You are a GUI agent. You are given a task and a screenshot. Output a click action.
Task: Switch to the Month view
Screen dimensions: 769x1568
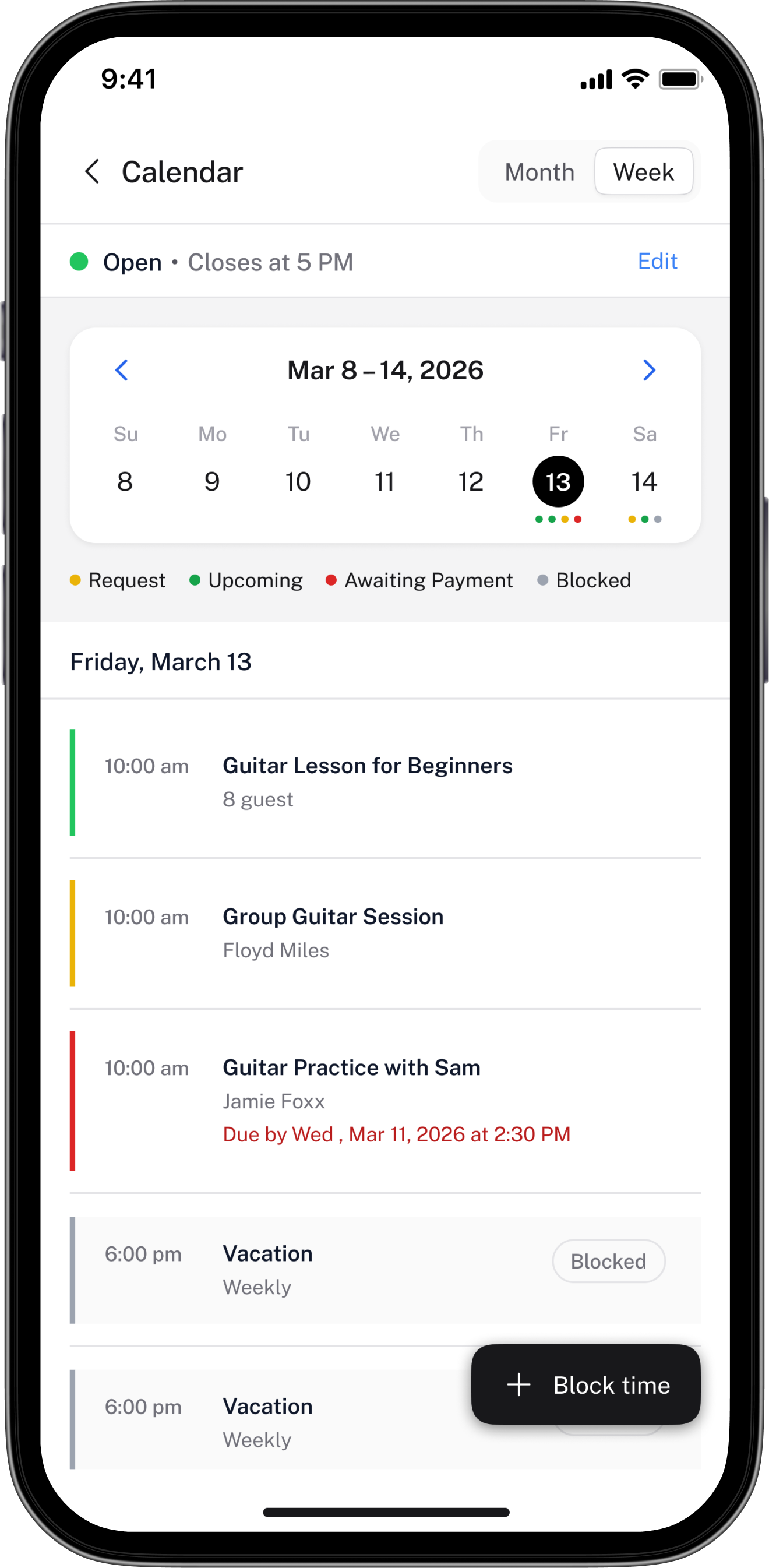coord(539,172)
